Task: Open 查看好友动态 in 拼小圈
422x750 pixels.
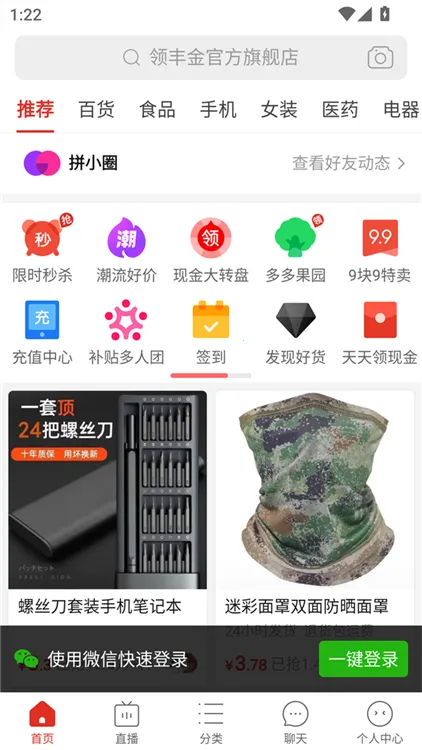Action: pos(349,164)
